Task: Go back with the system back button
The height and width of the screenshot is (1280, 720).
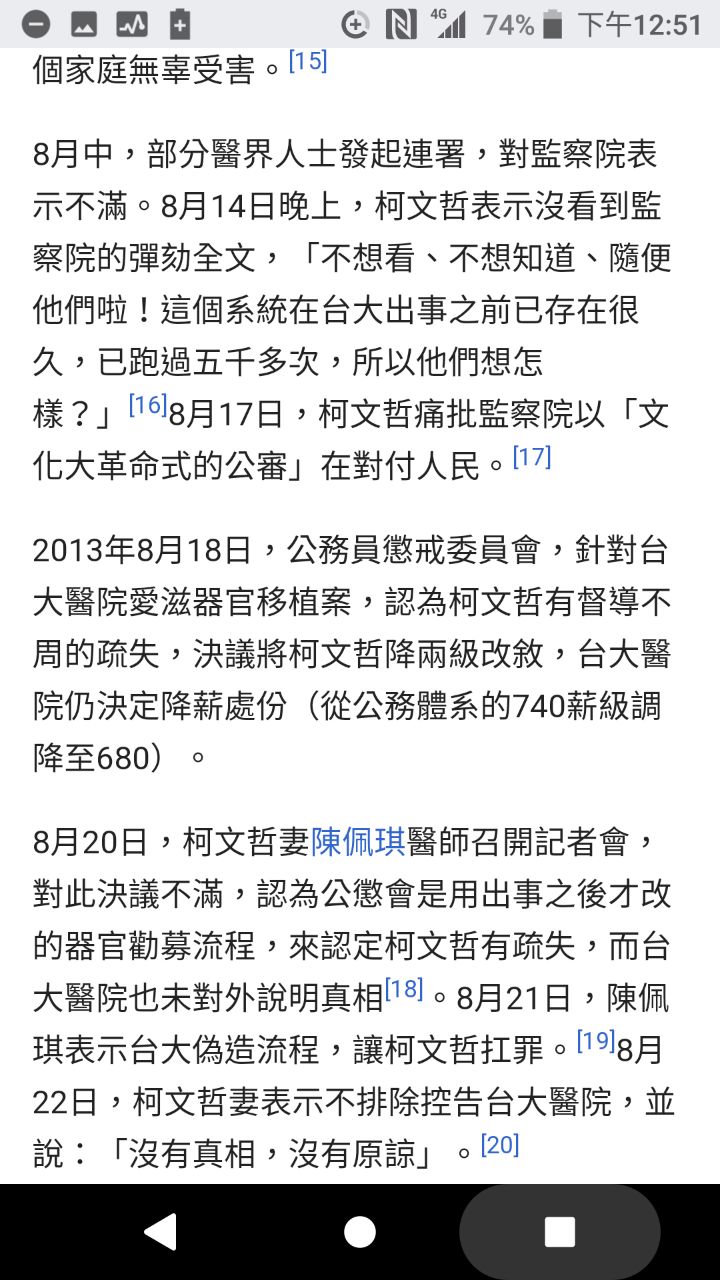Action: (x=160, y=1232)
